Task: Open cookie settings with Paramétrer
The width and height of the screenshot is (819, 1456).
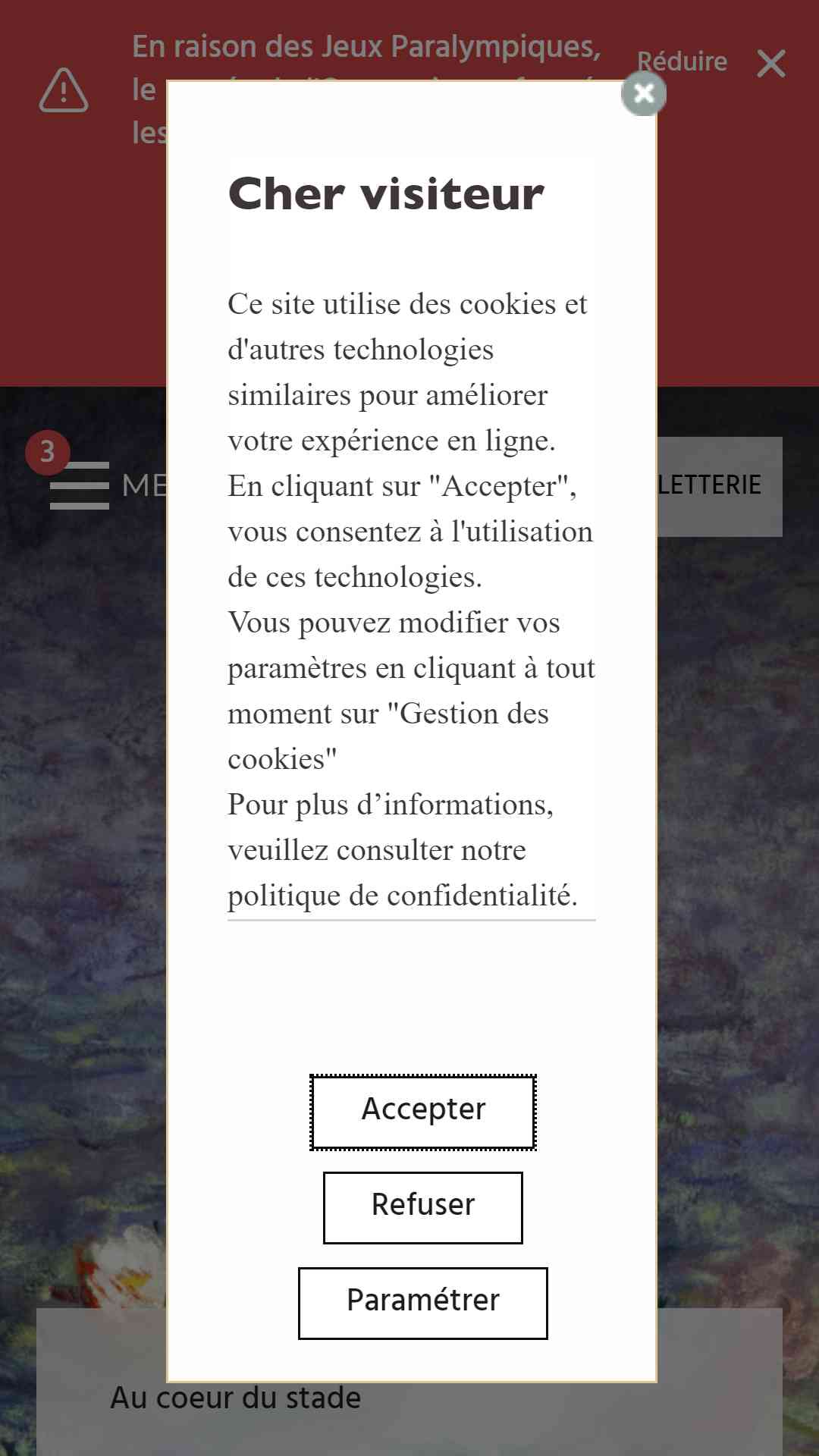Action: [423, 1303]
